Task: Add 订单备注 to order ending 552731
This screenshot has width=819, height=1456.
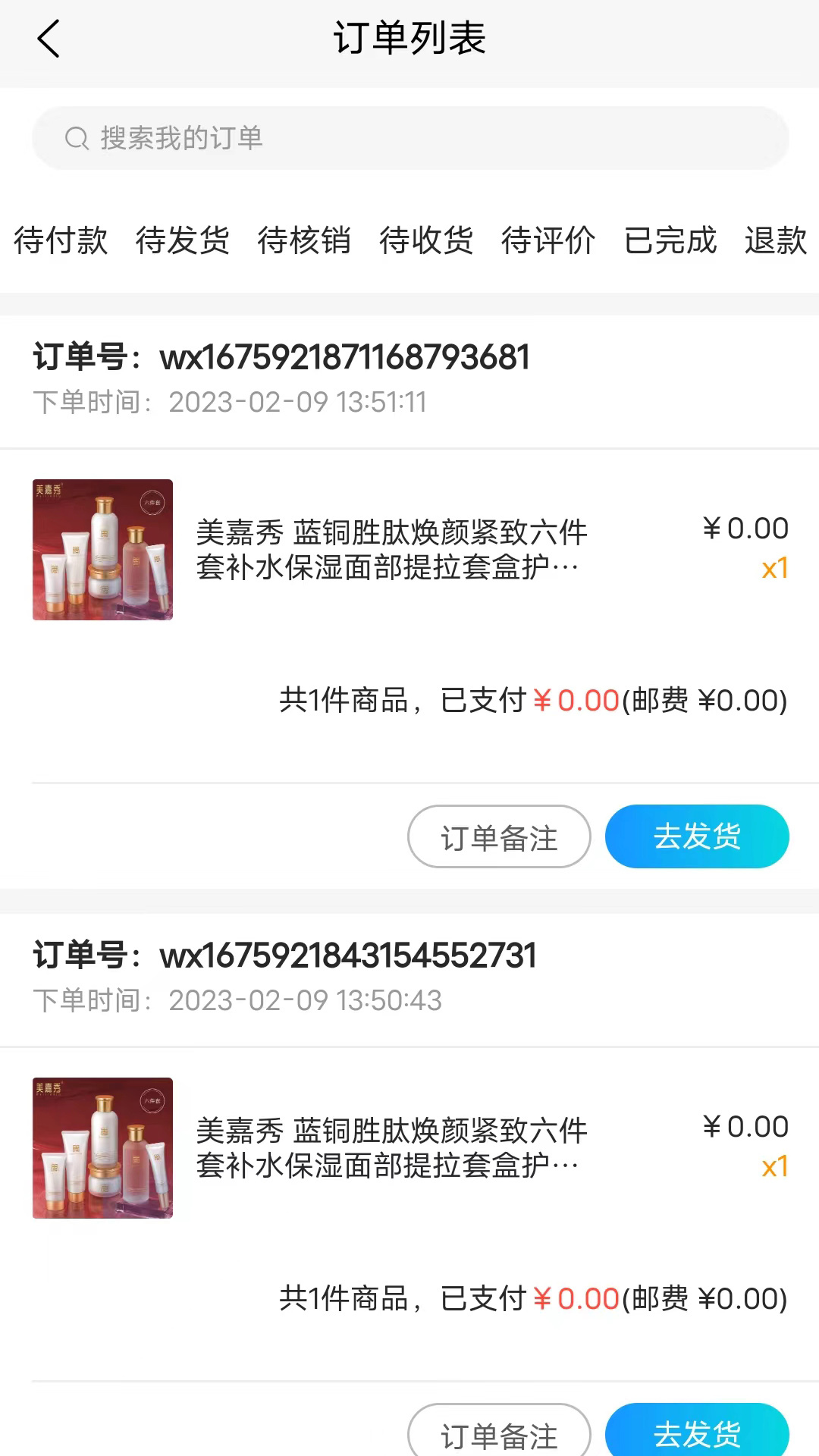Action: (x=499, y=1432)
